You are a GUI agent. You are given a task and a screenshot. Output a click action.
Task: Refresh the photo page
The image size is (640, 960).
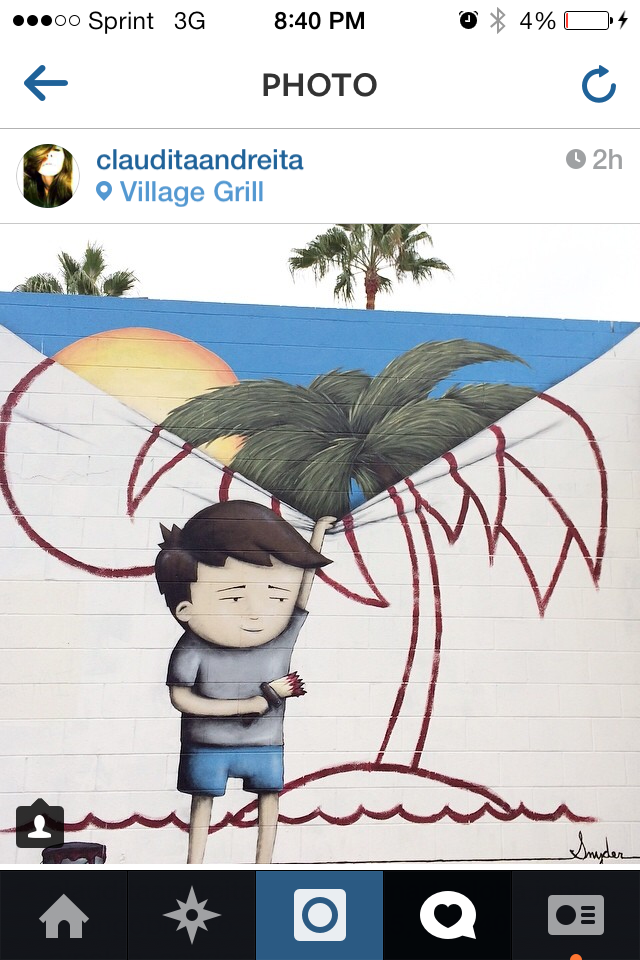[x=598, y=85]
